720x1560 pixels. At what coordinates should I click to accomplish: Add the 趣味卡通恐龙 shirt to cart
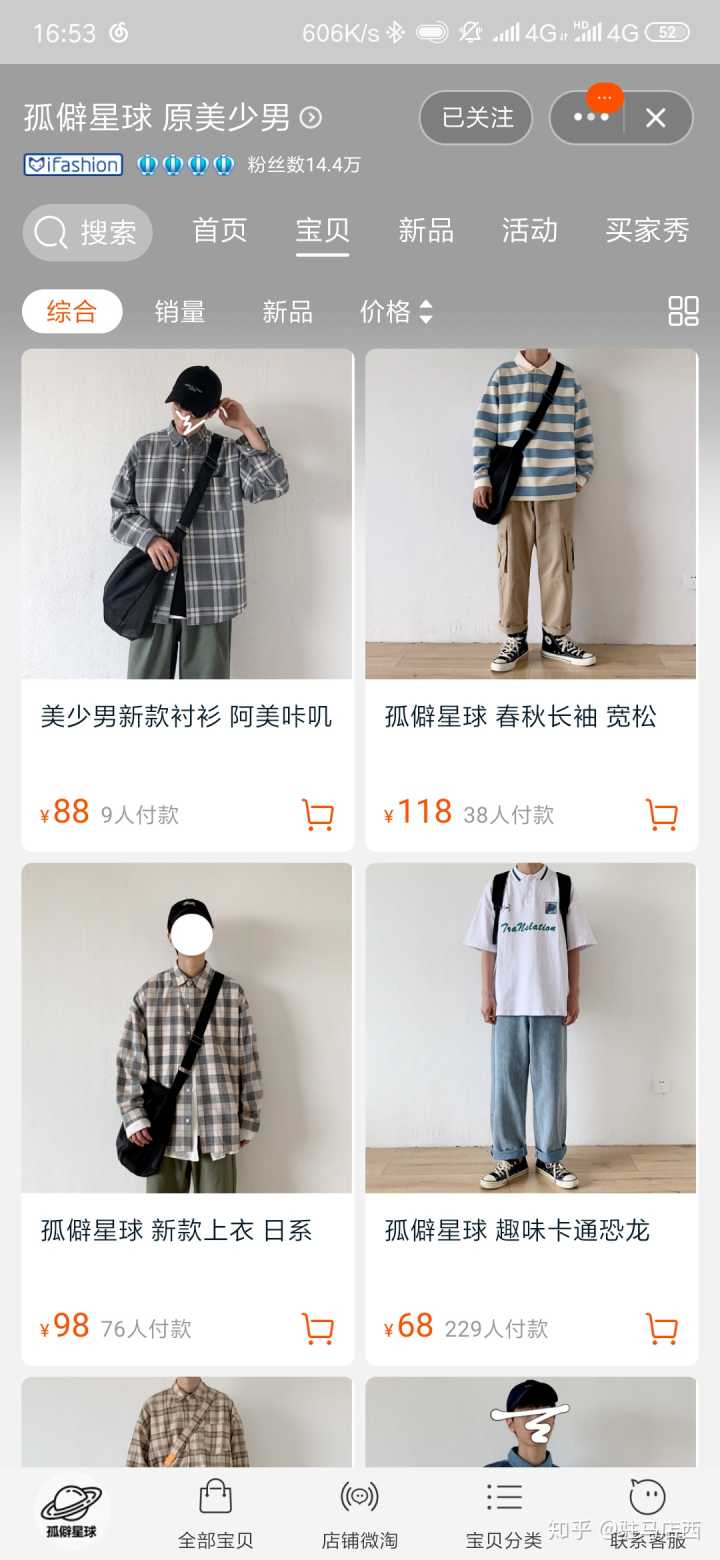pyautogui.click(x=661, y=1329)
